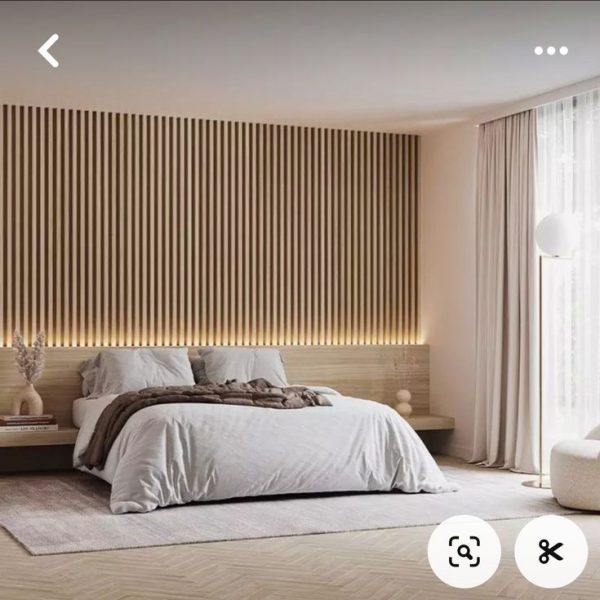Screen dimensions: 600x600
Task: Tap the scissors crop button
Action: 551,551
